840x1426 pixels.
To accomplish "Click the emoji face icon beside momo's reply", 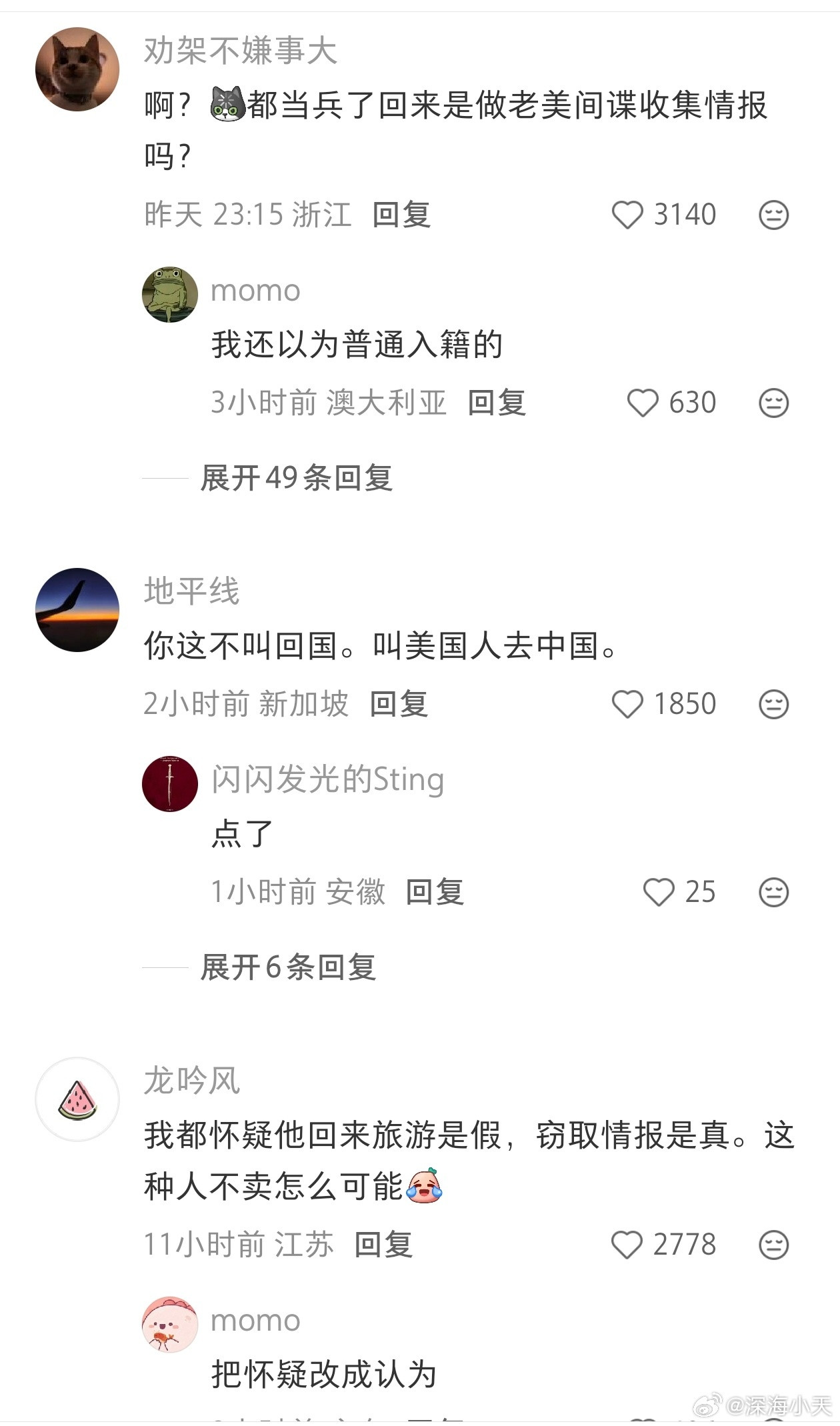I will pos(772,403).
